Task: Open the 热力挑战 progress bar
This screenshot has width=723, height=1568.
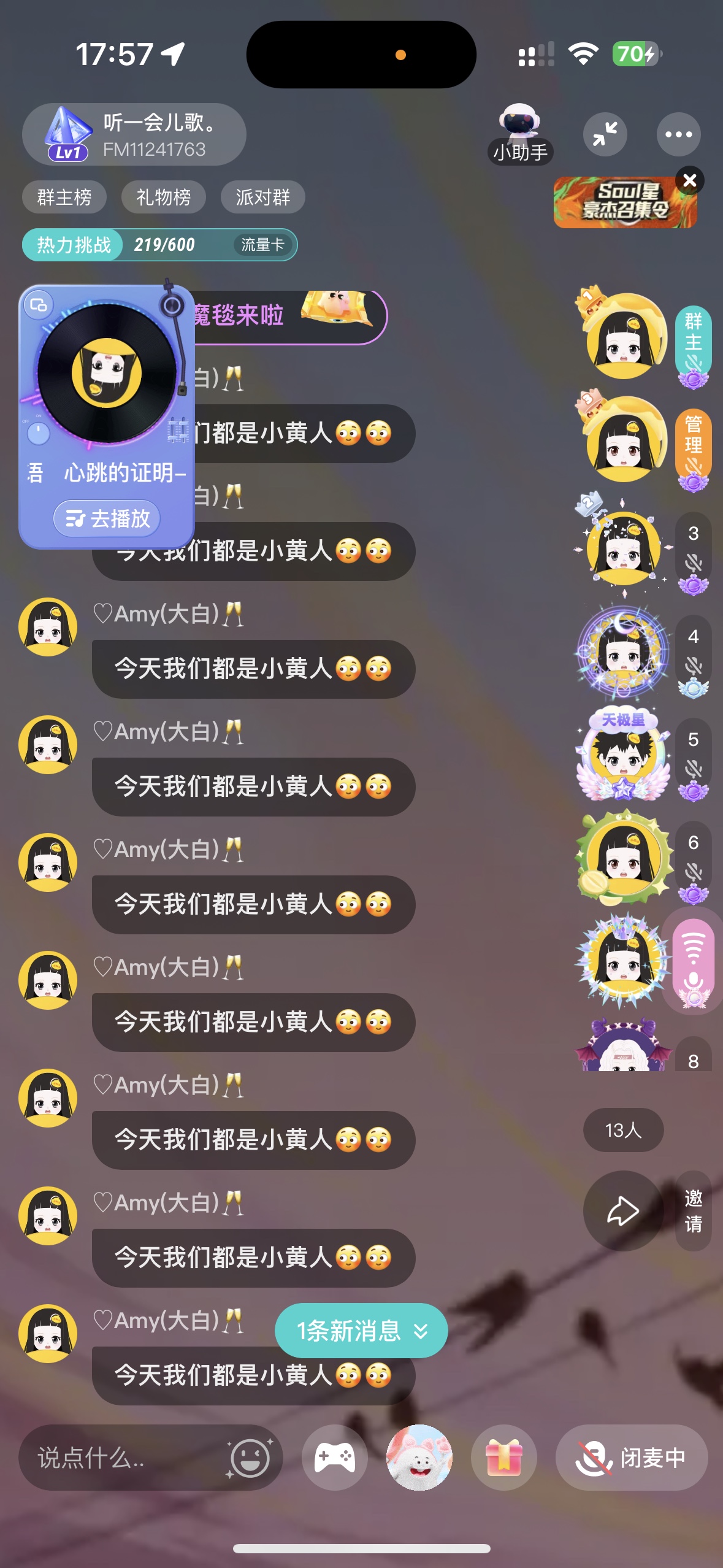Action: pos(159,245)
